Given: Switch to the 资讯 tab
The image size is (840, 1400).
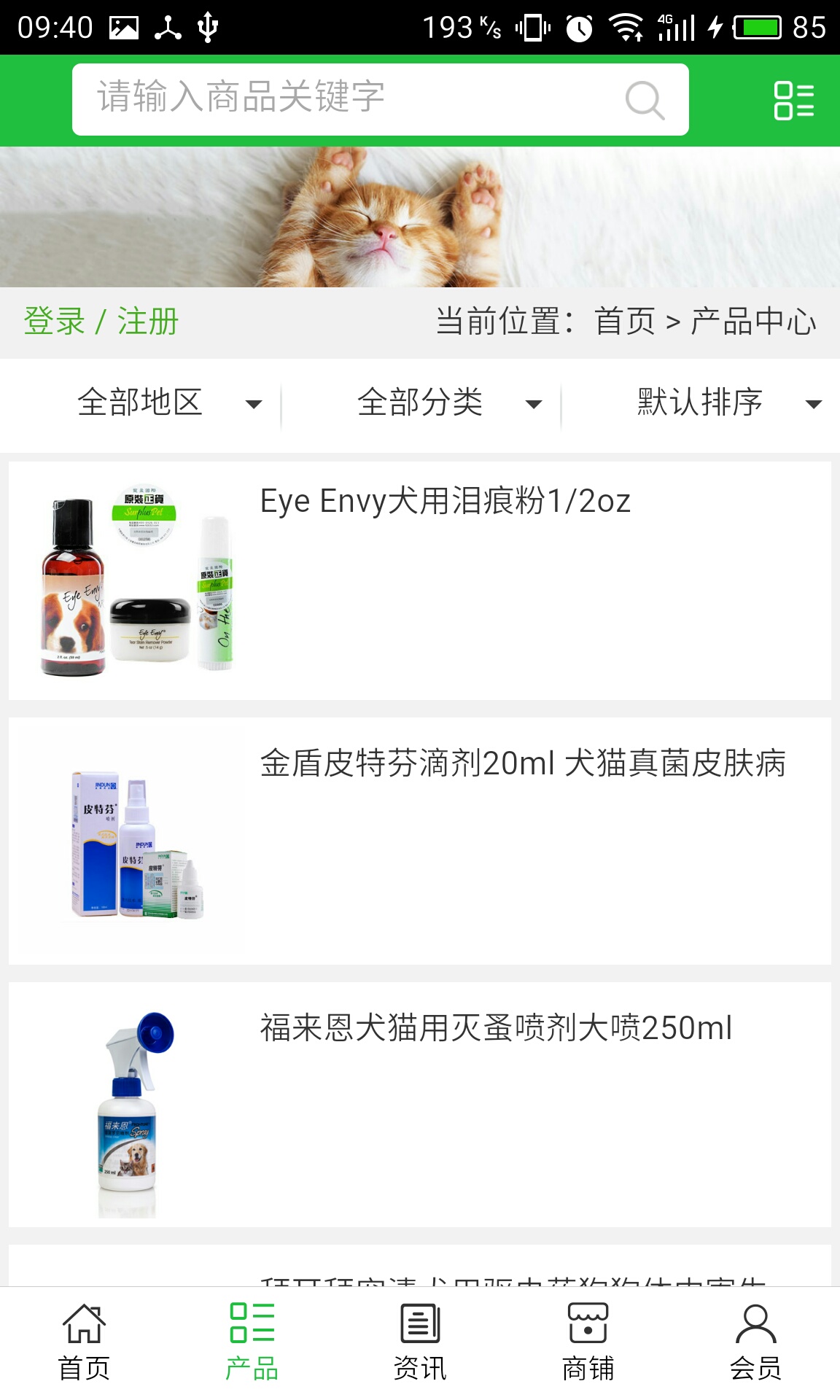Looking at the screenshot, I should tap(420, 1342).
